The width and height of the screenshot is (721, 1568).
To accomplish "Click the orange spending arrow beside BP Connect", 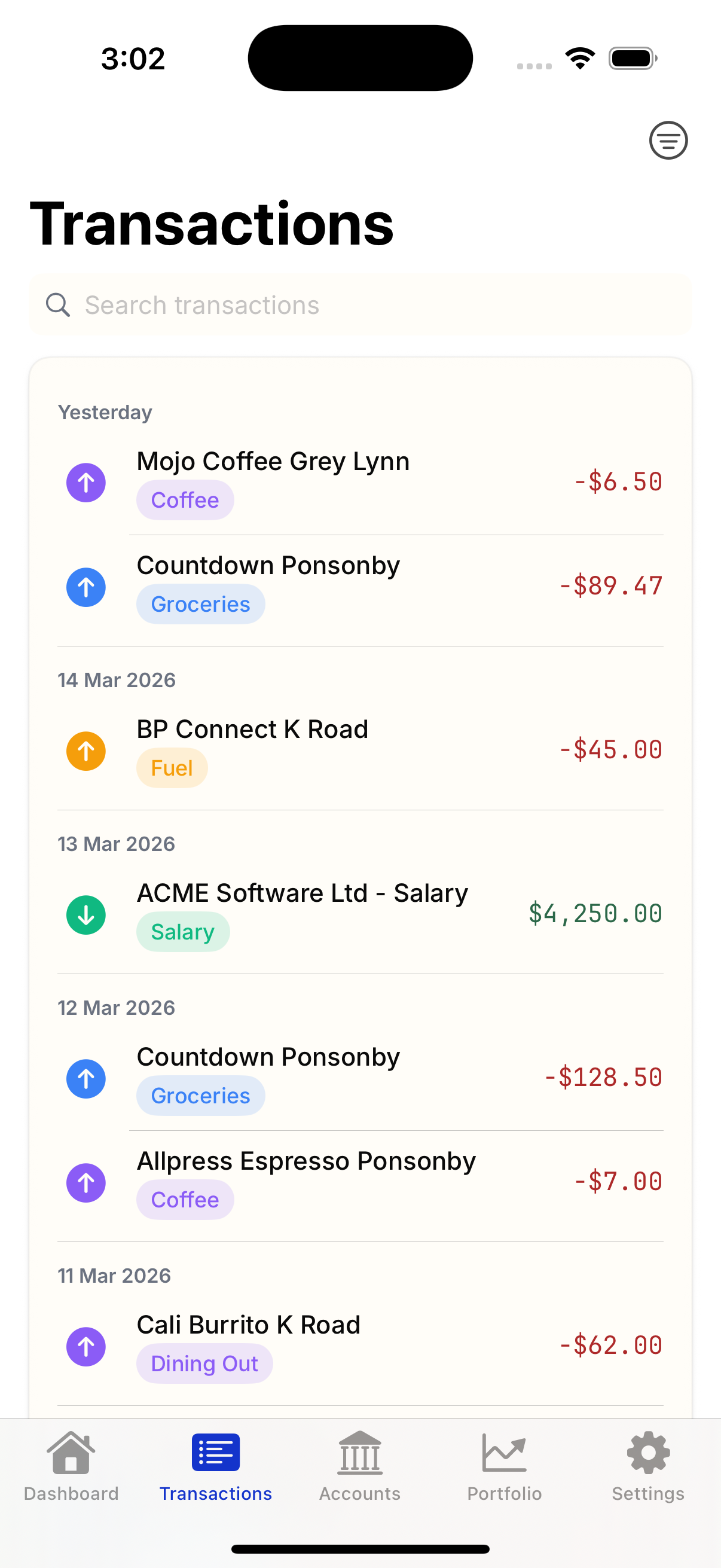I will click(85, 751).
